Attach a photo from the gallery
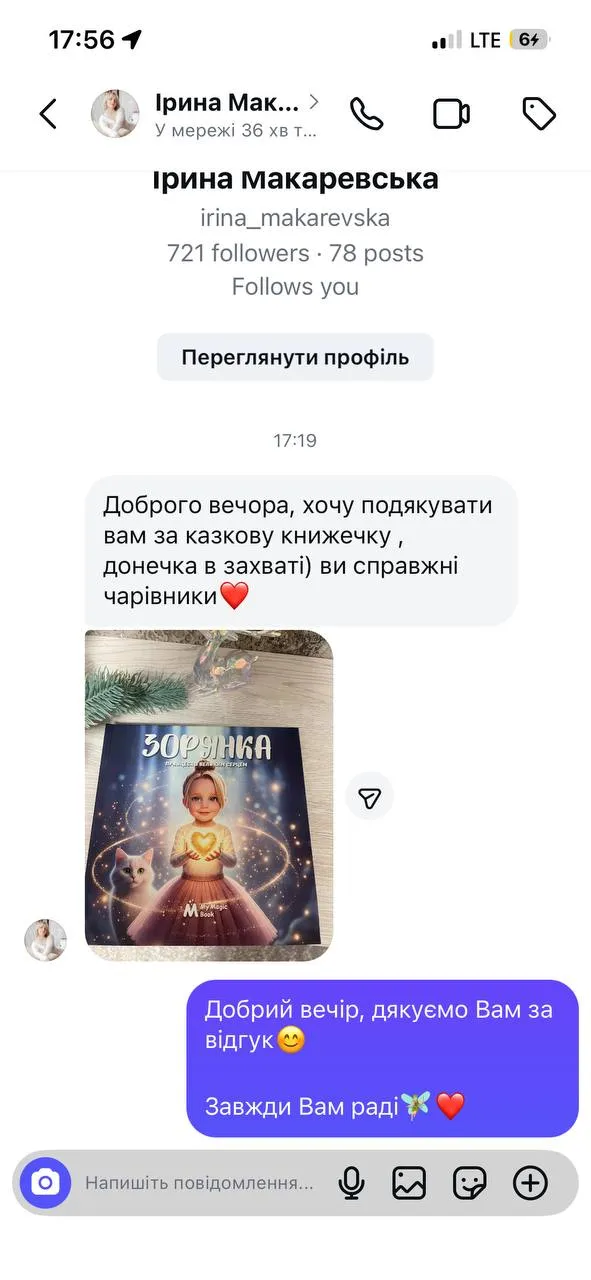This screenshot has width=591, height=1280. (x=409, y=1183)
